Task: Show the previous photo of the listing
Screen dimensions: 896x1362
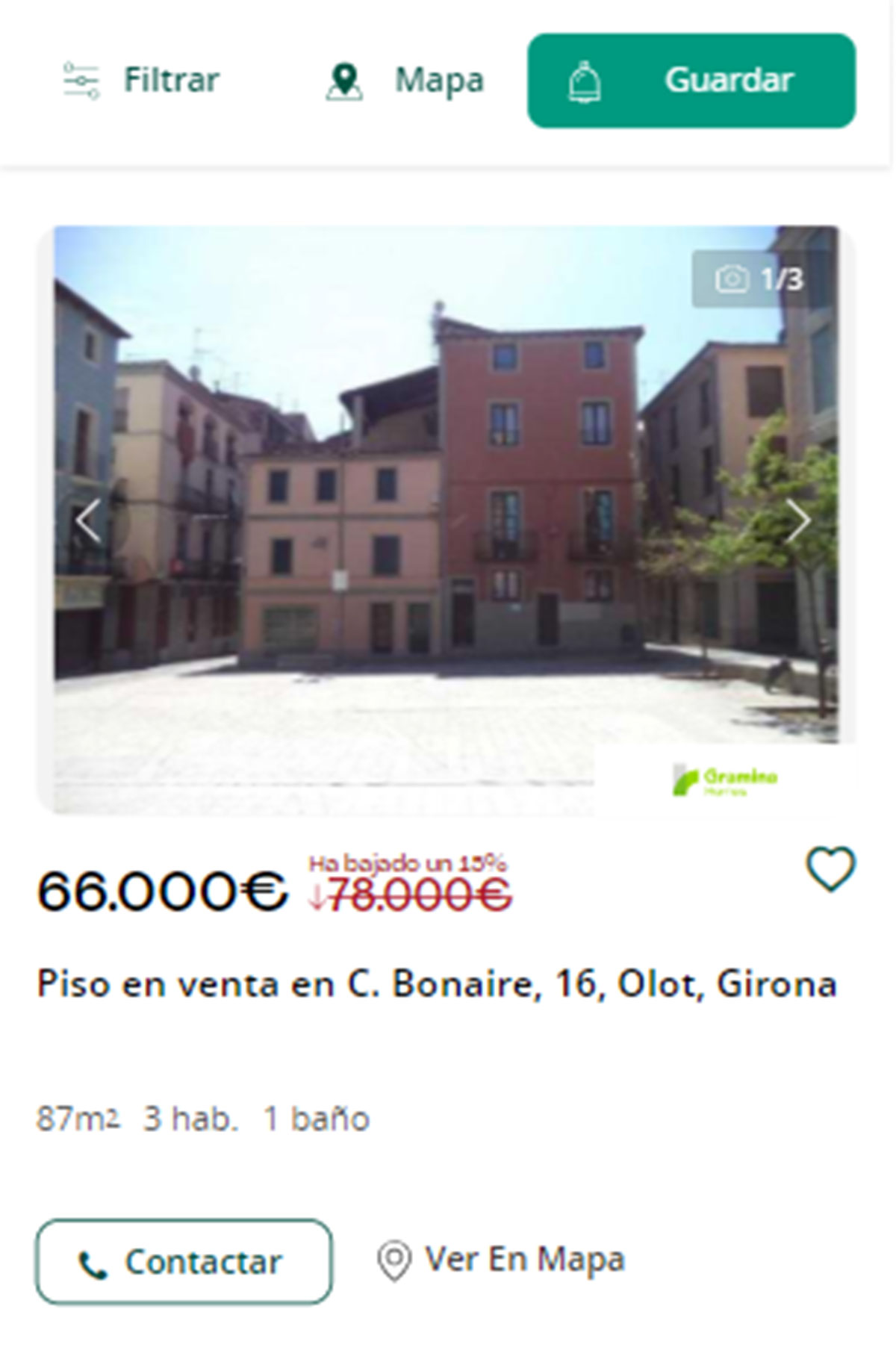Action: click(88, 520)
